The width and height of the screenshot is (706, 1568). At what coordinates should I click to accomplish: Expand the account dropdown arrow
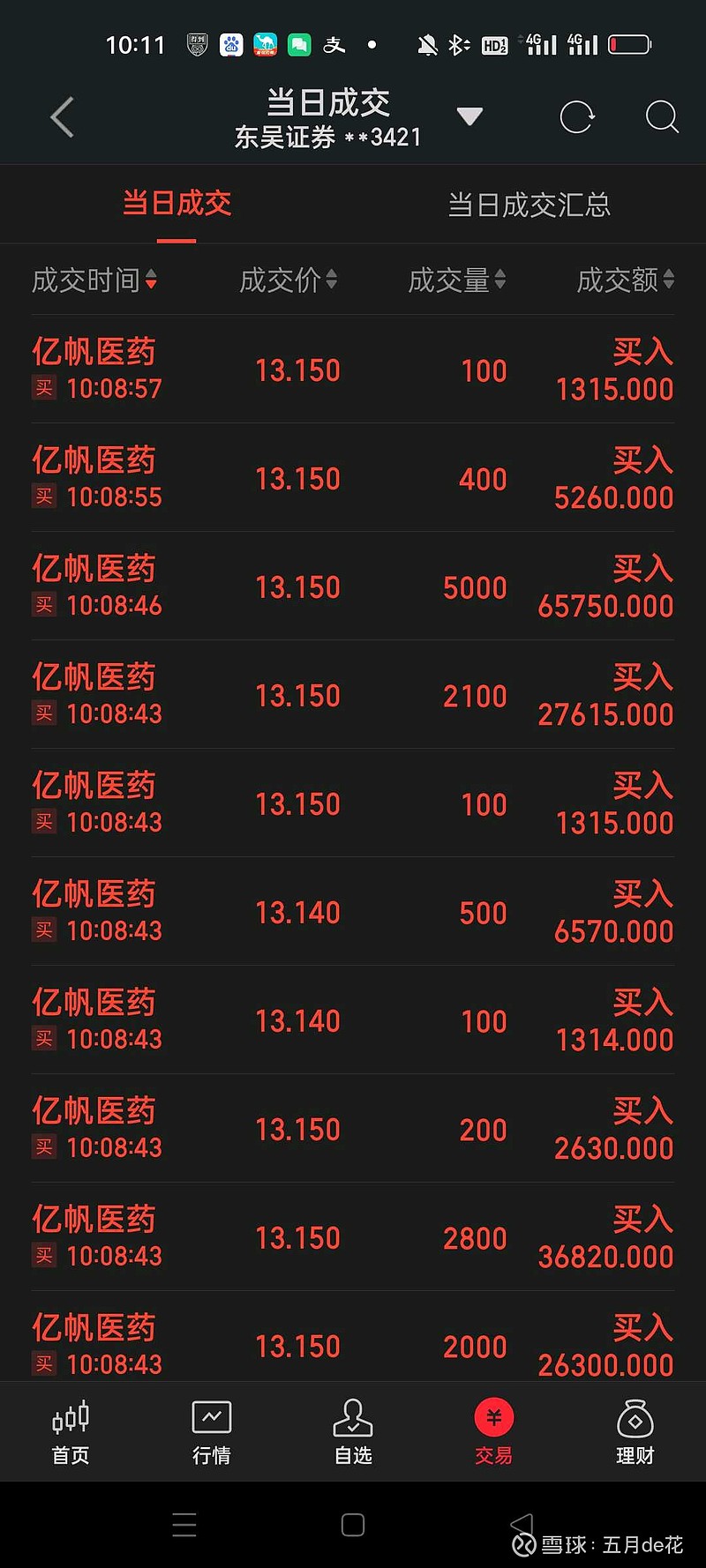[x=469, y=116]
